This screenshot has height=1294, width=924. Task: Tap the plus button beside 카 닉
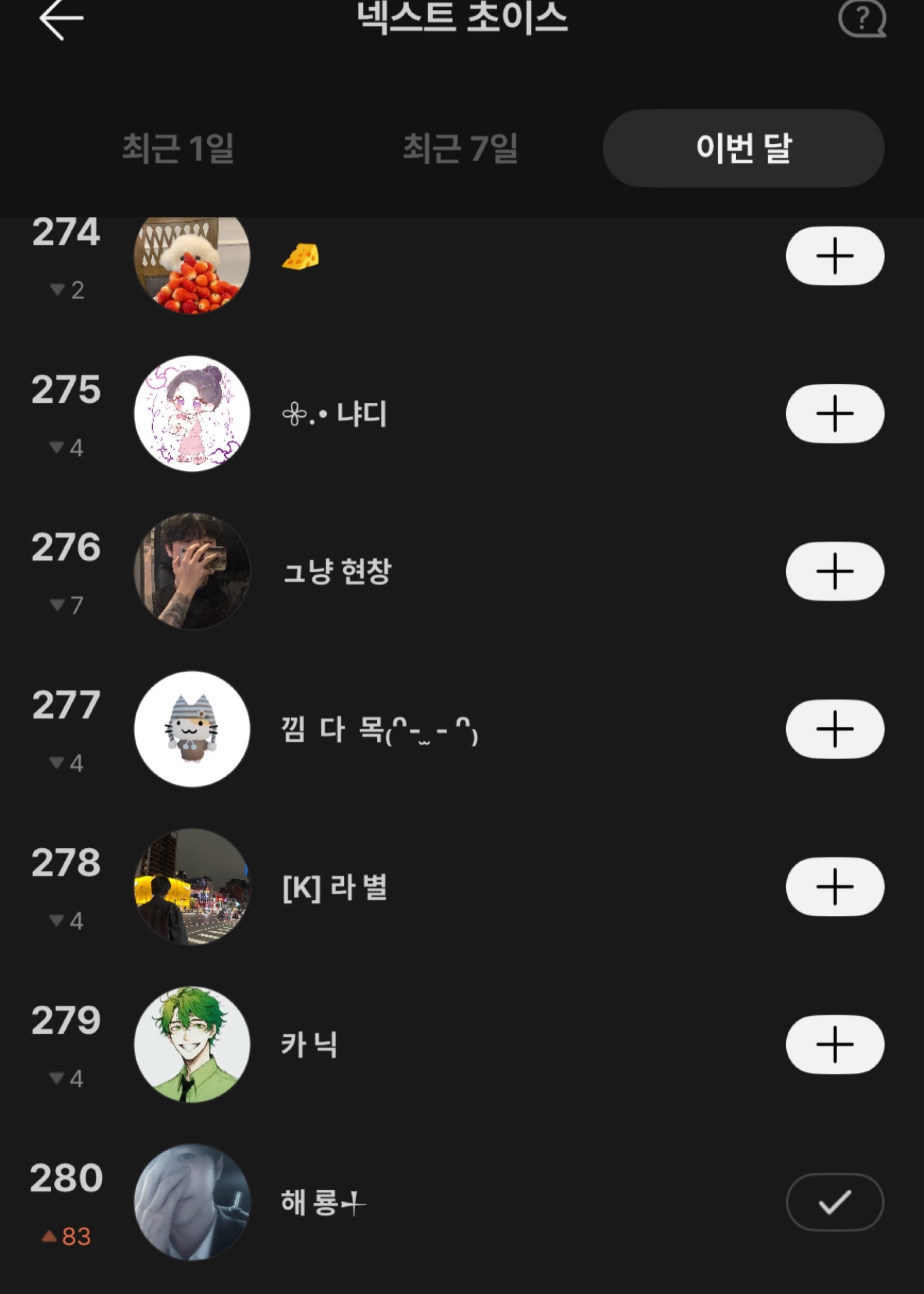834,1044
